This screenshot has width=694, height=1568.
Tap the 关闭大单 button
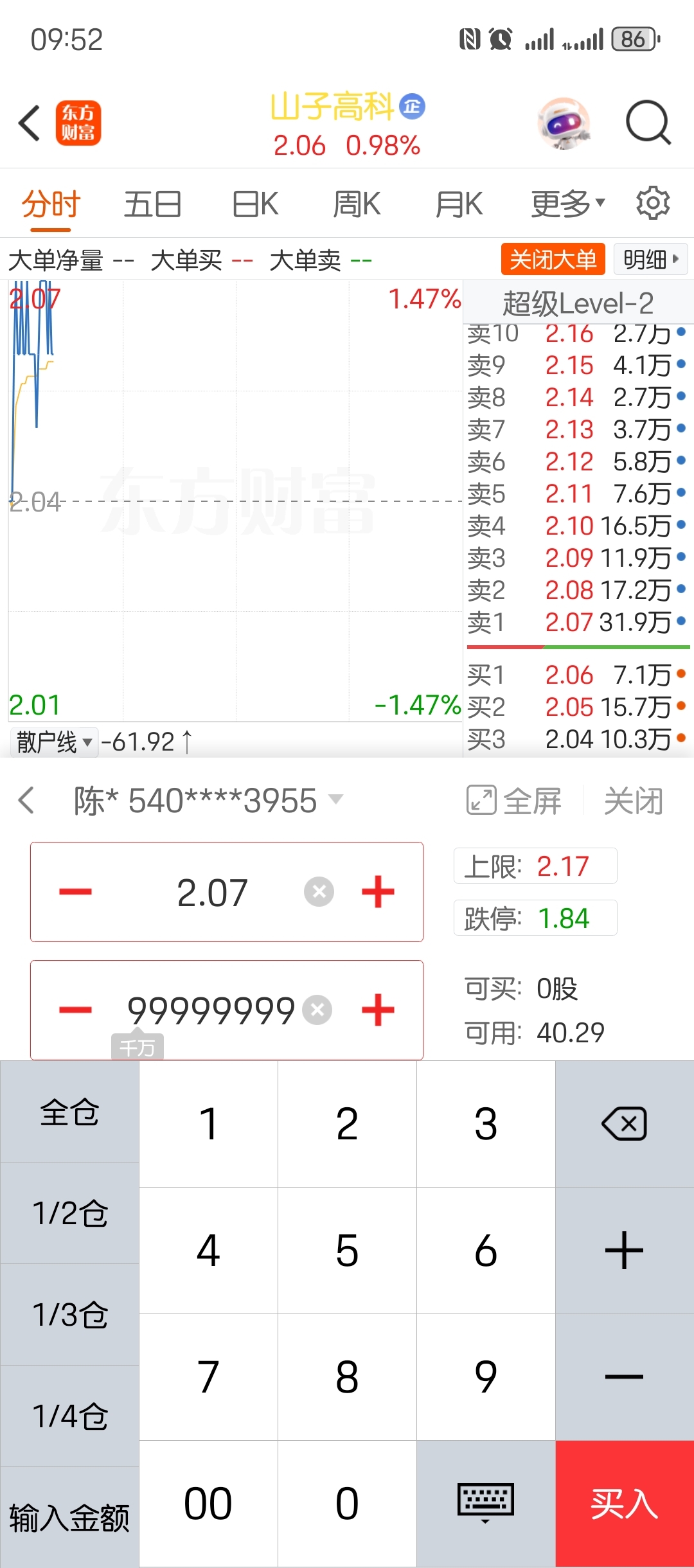tap(553, 259)
